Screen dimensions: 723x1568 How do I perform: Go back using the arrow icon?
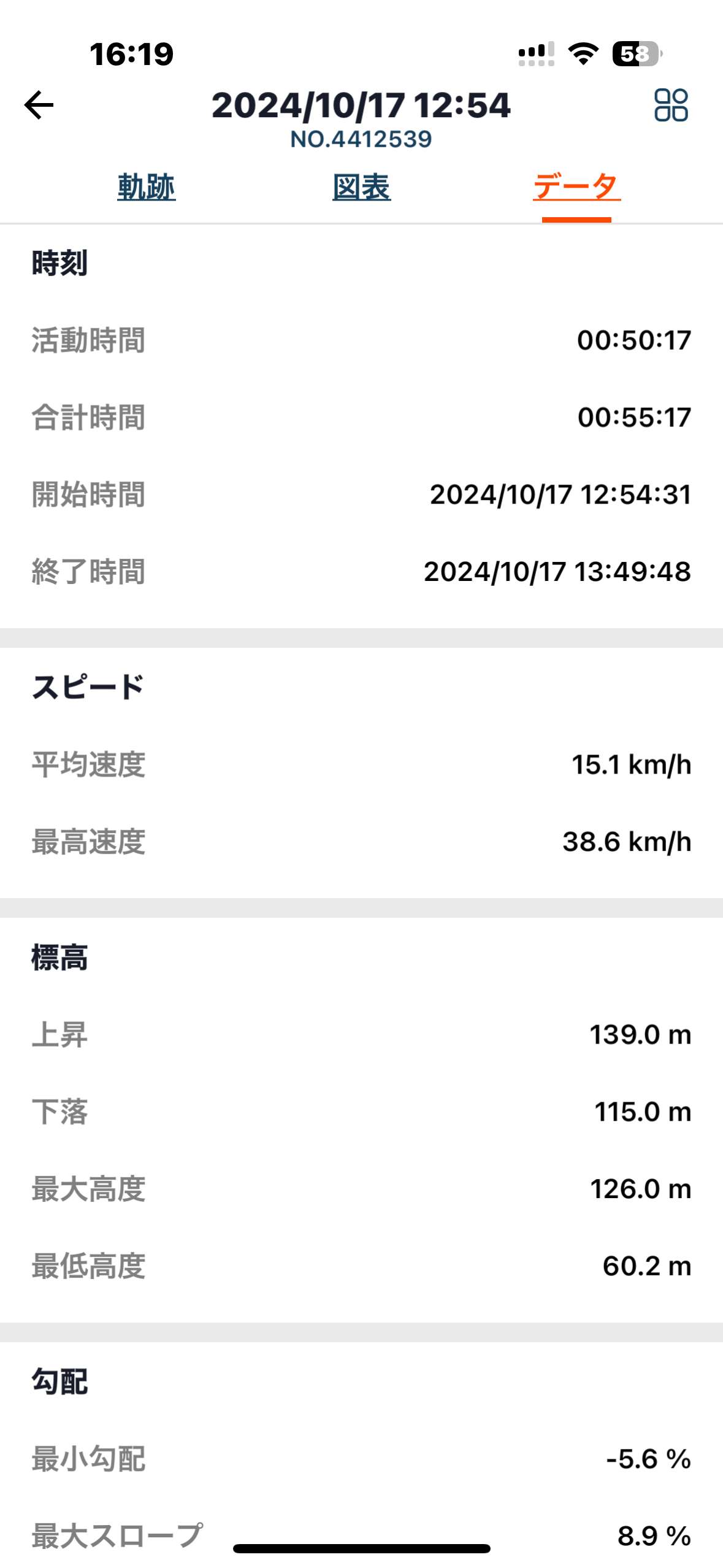(x=39, y=105)
